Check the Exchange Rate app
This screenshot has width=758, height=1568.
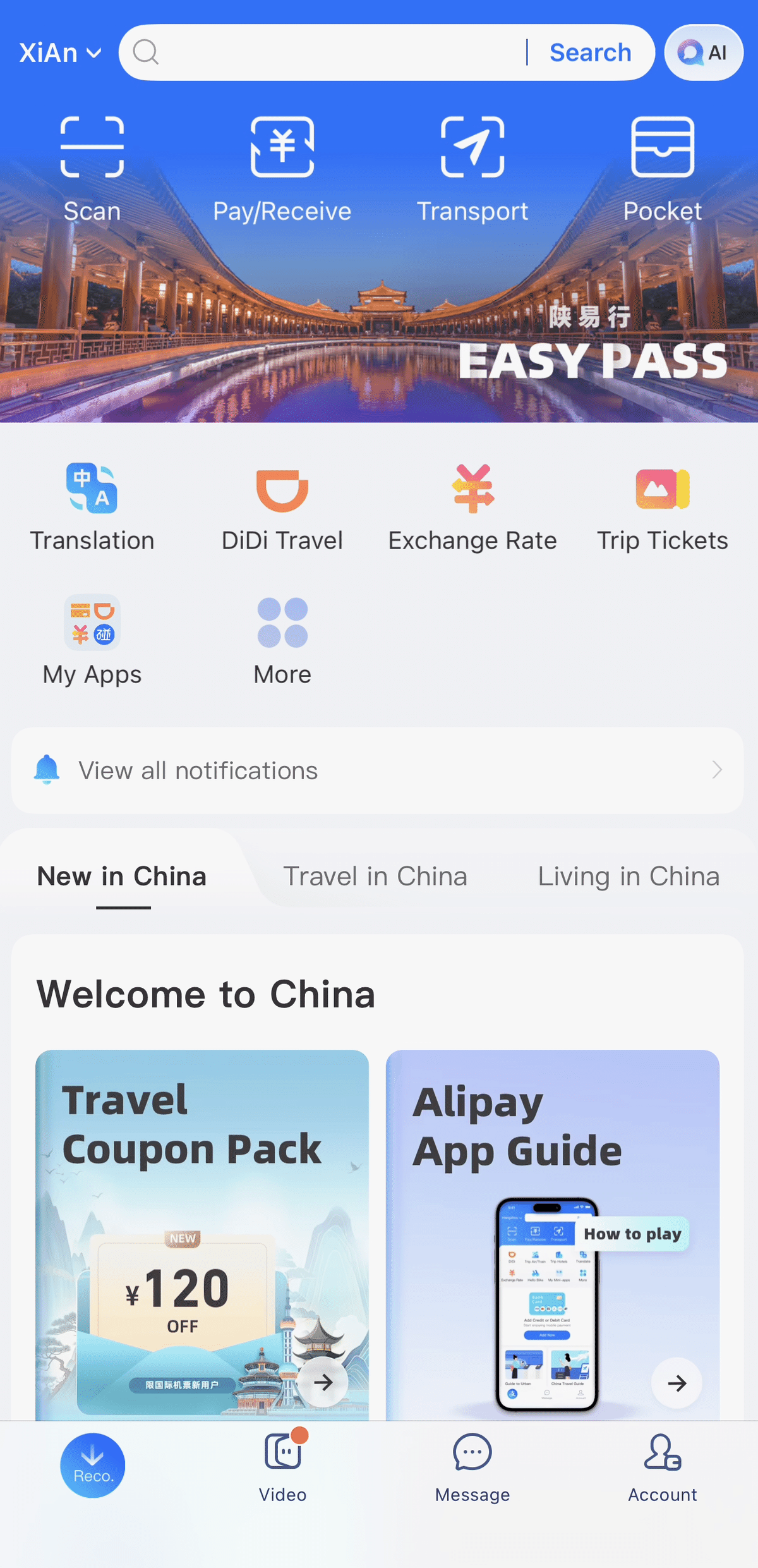point(472,507)
